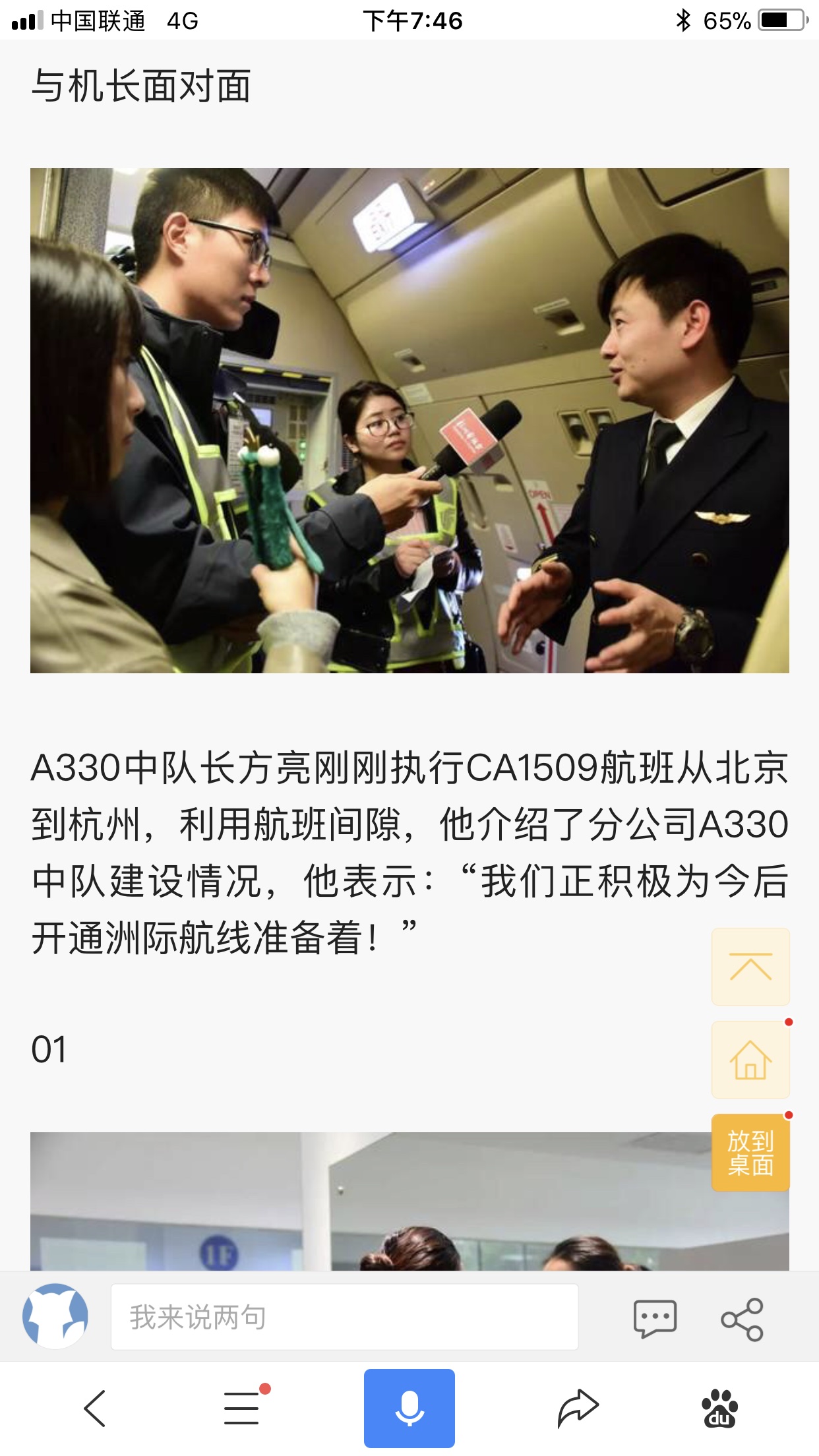Viewport: 819px width, 1456px height.
Task: Start voice search with the microphone button
Action: pyautogui.click(x=409, y=1409)
